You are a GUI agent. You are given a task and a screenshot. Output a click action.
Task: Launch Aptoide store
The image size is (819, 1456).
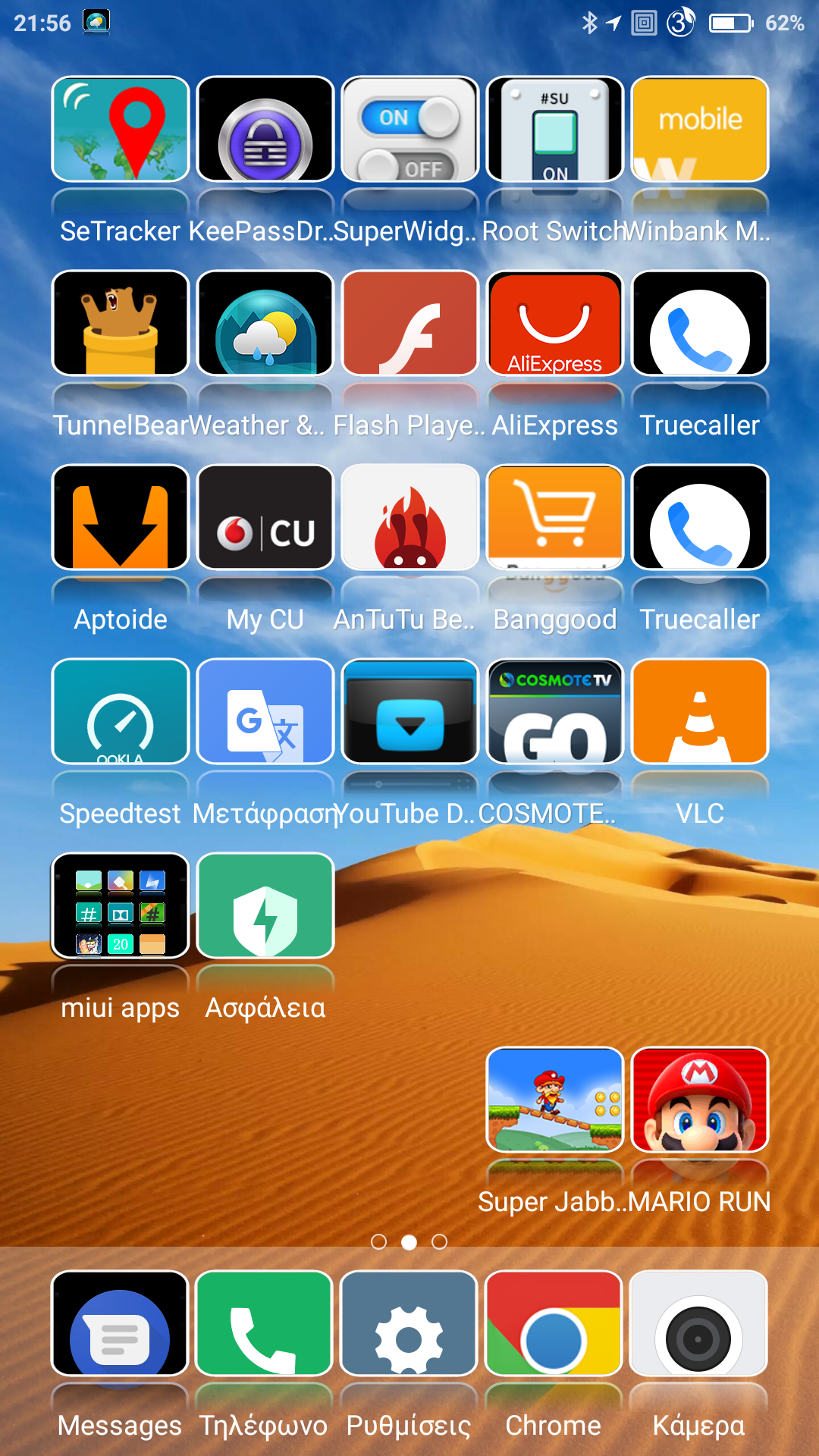coord(120,517)
